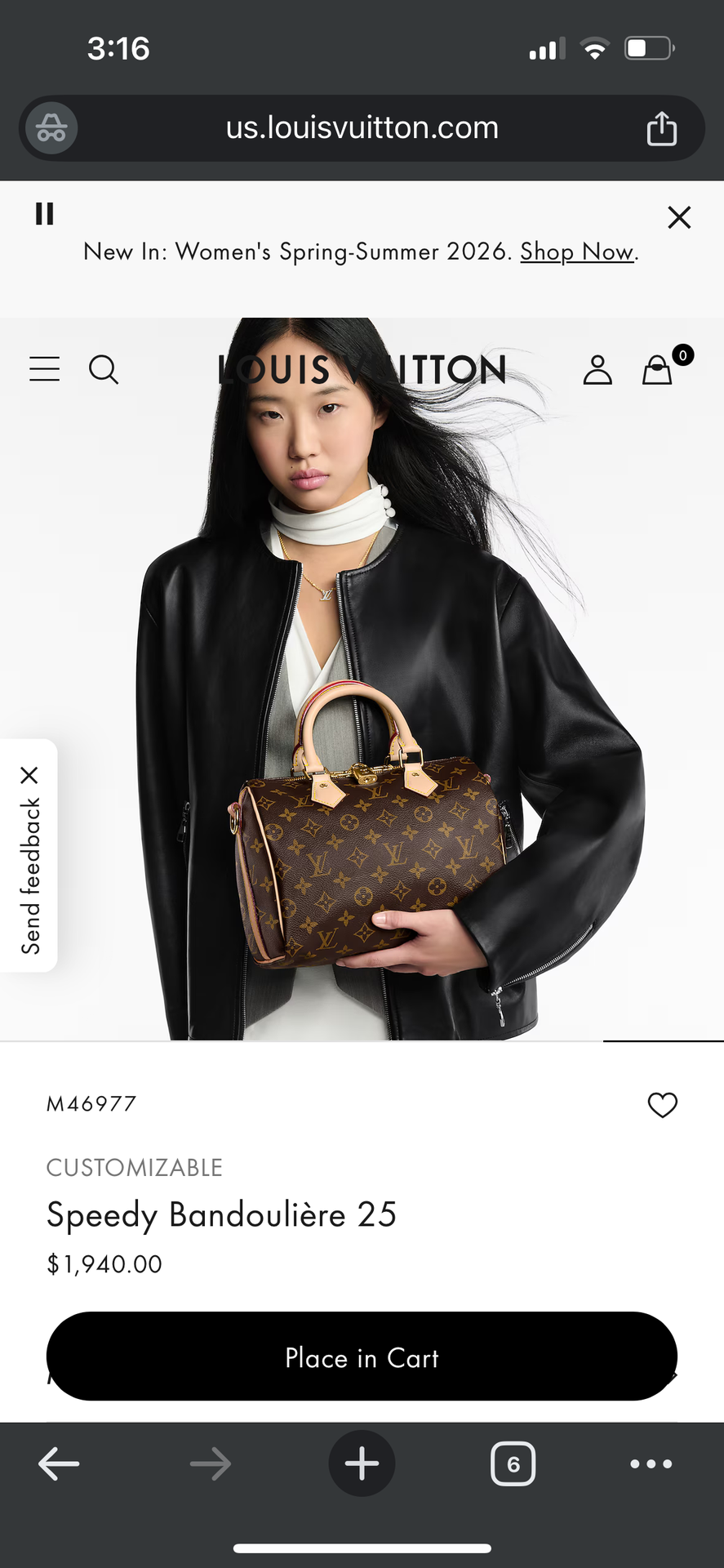Place in Cart
The width and height of the screenshot is (724, 1568).
pyautogui.click(x=362, y=1356)
